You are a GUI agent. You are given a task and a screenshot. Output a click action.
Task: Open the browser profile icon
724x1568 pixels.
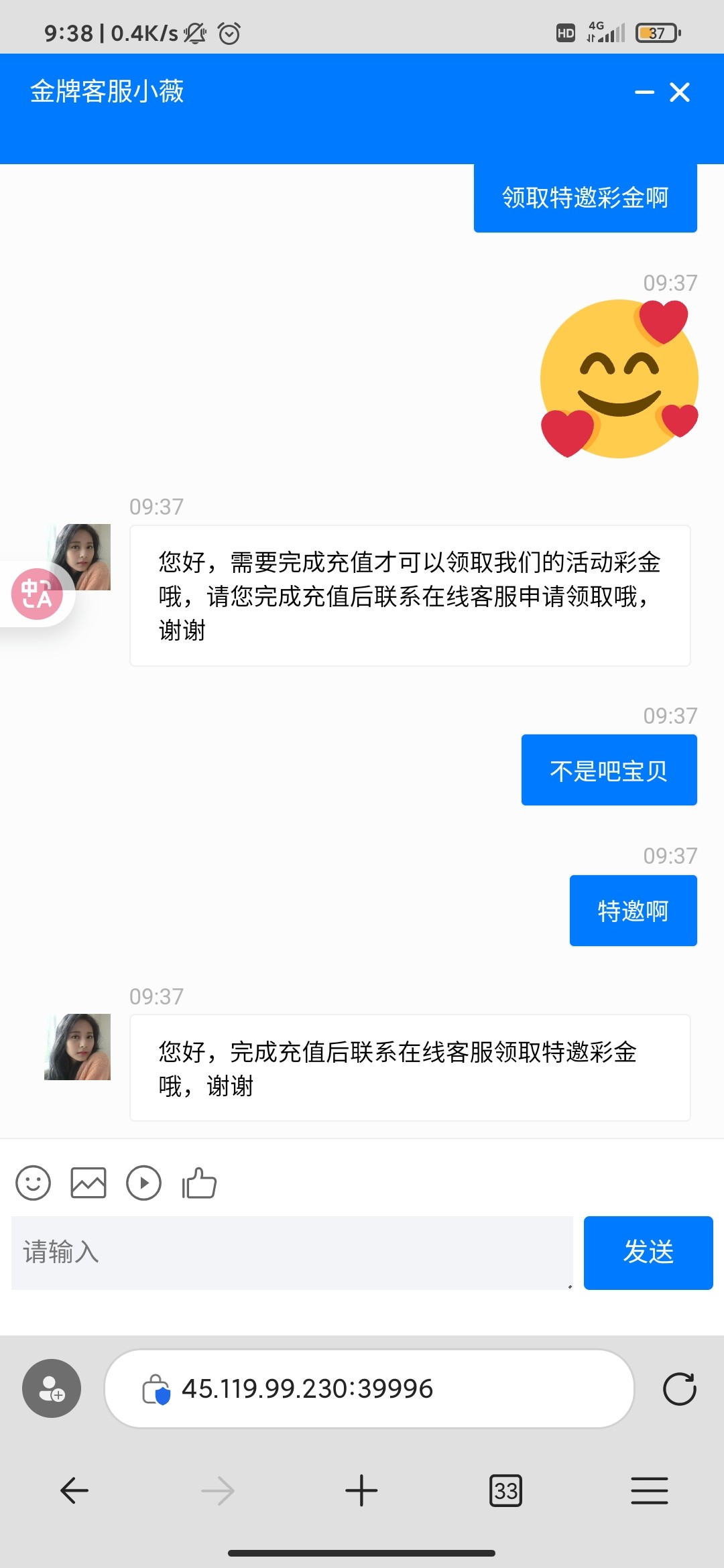(x=52, y=1388)
